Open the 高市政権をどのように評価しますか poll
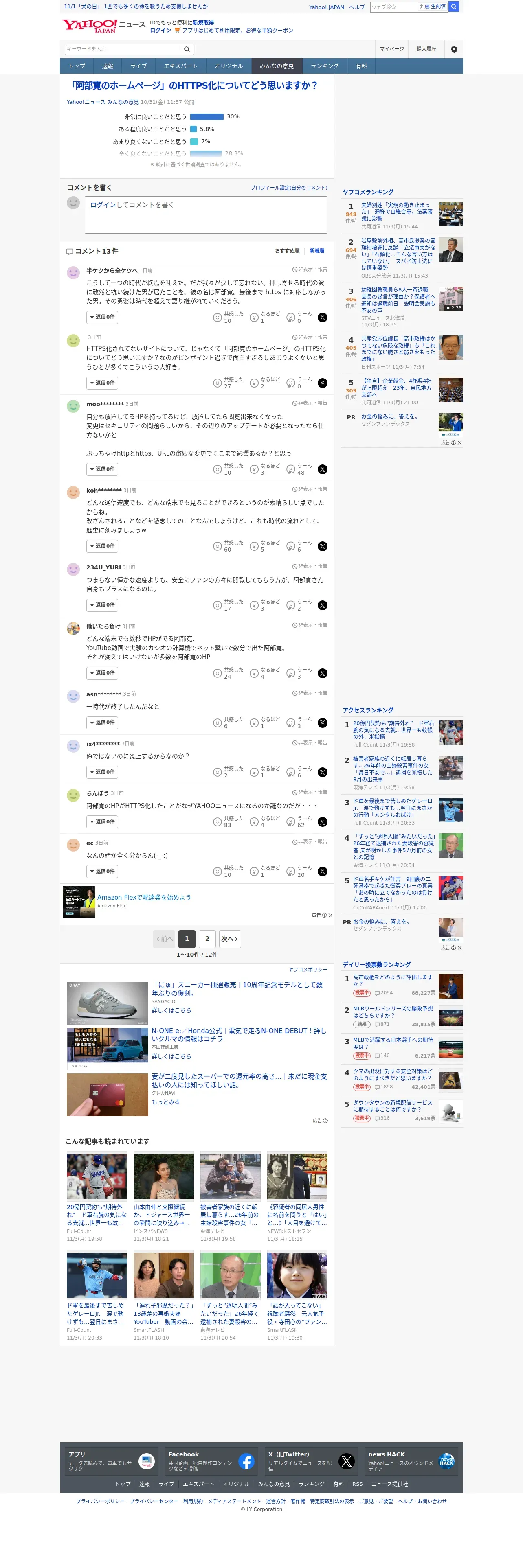This screenshot has height=1568, width=523. (x=393, y=981)
